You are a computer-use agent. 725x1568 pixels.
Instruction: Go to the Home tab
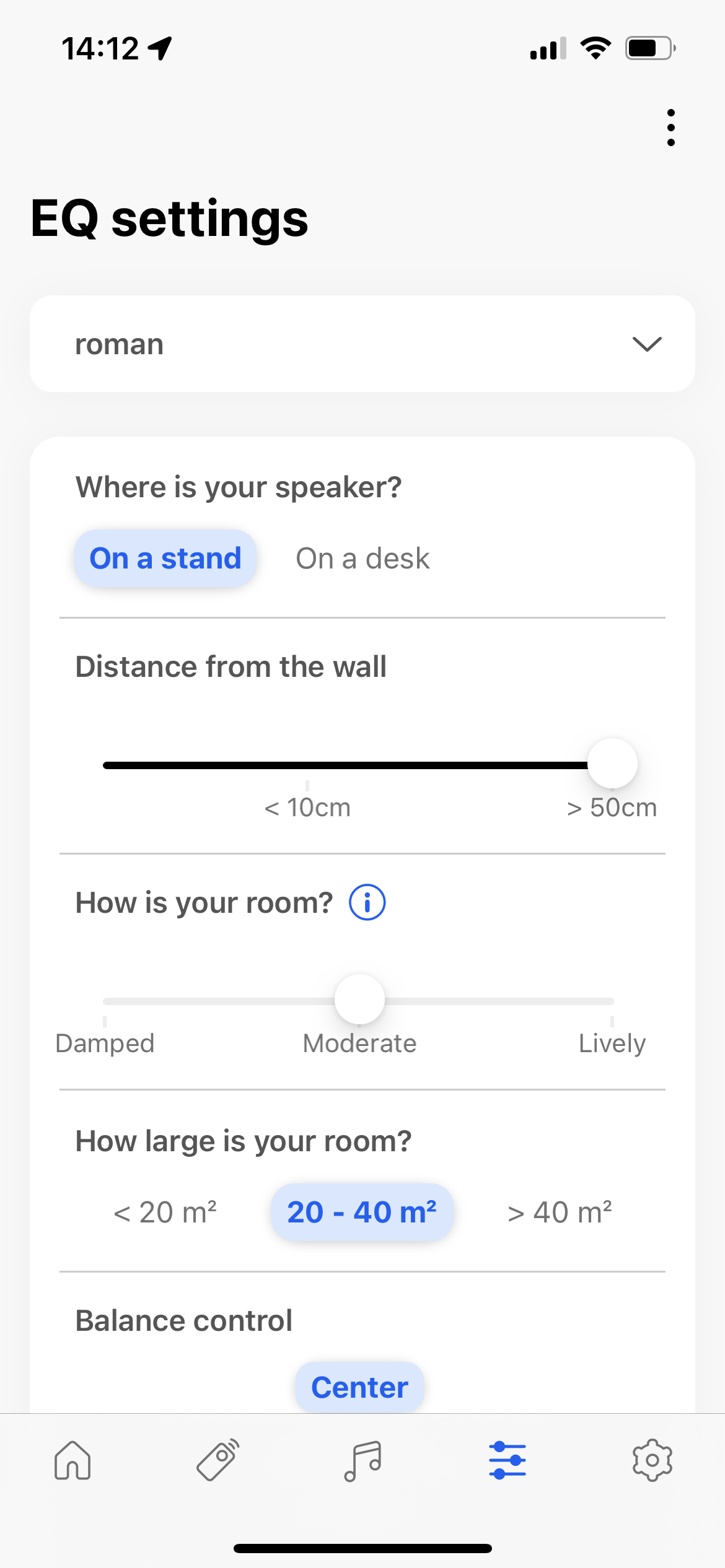(x=72, y=1460)
